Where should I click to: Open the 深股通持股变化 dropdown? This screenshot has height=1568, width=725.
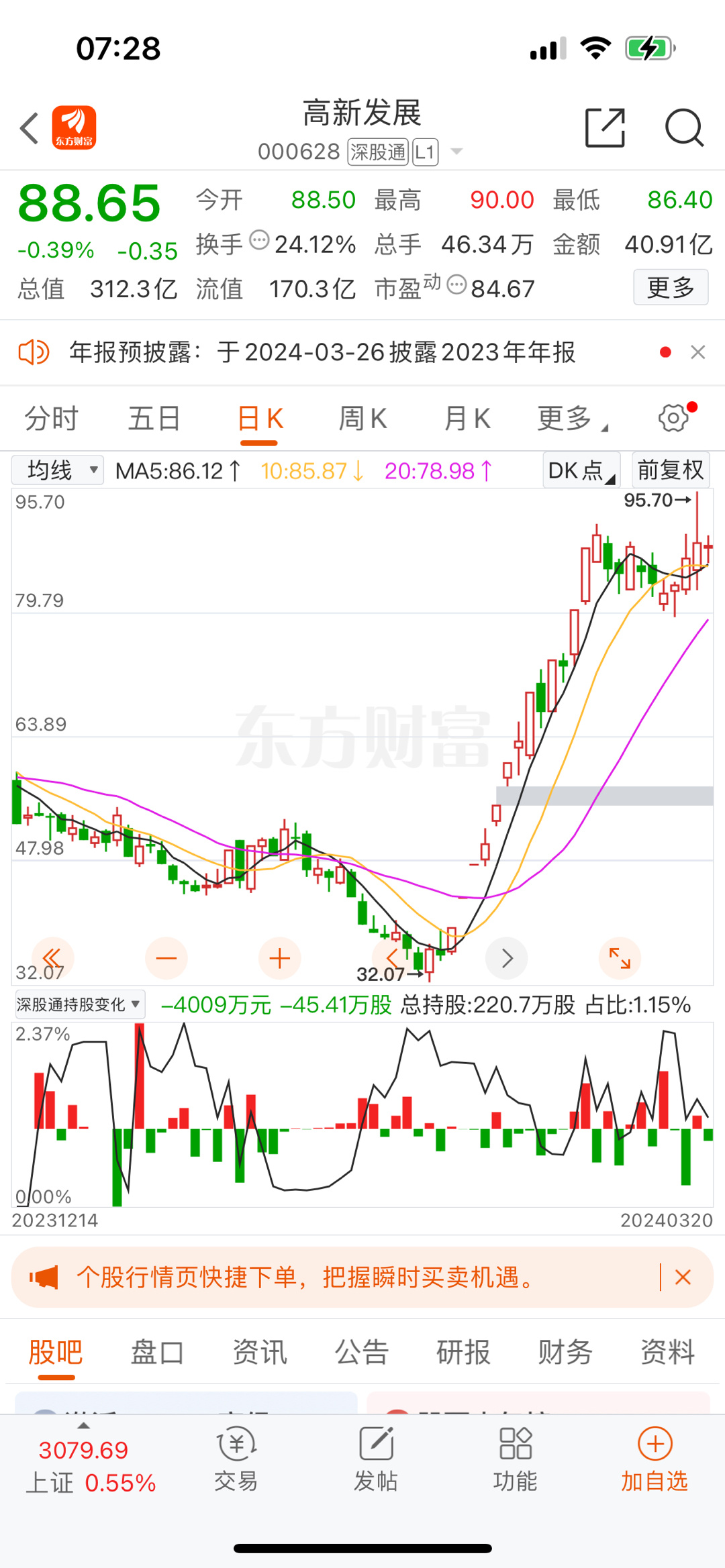[79, 1004]
